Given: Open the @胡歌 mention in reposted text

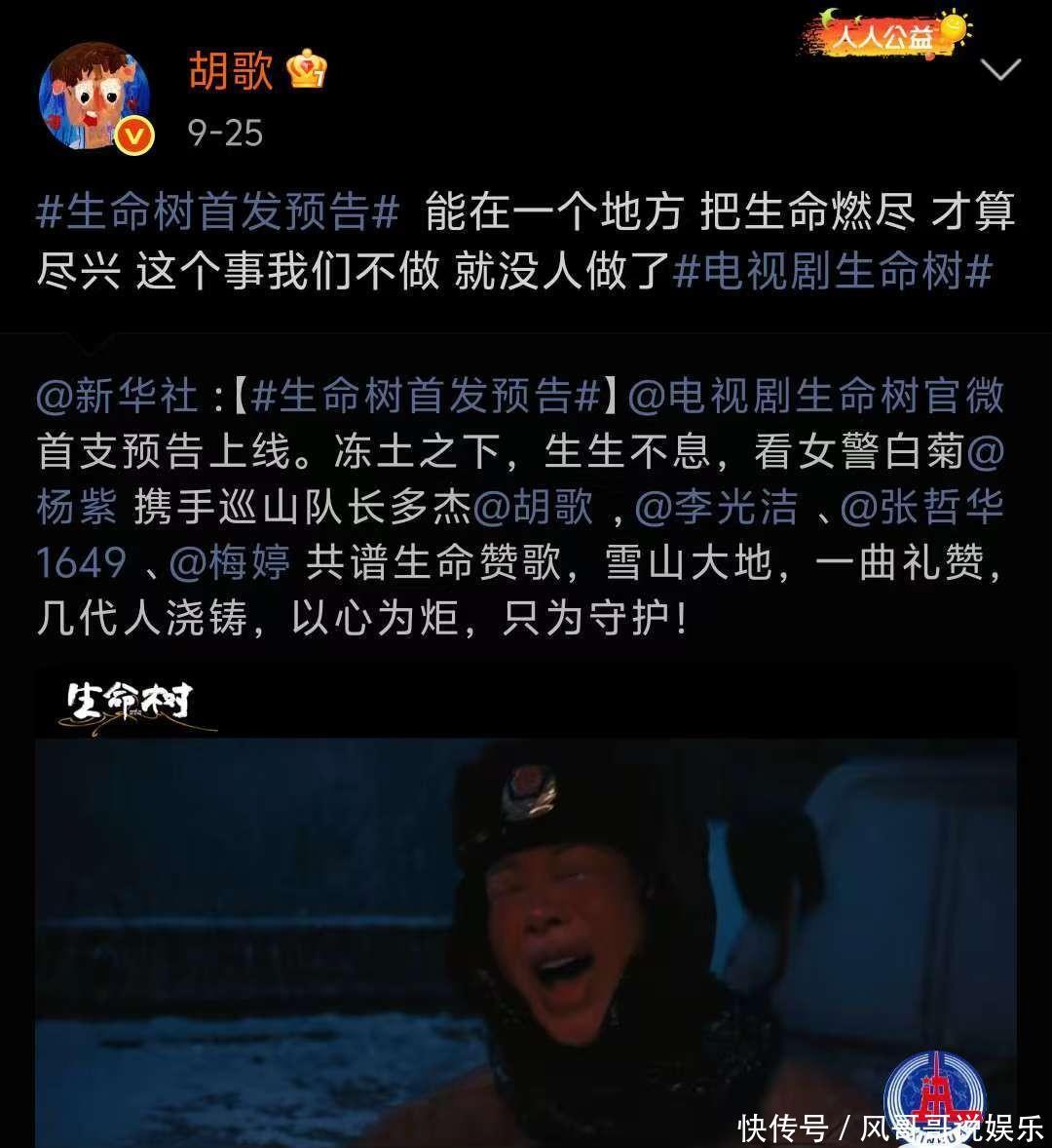Looking at the screenshot, I should pyautogui.click(x=532, y=507).
